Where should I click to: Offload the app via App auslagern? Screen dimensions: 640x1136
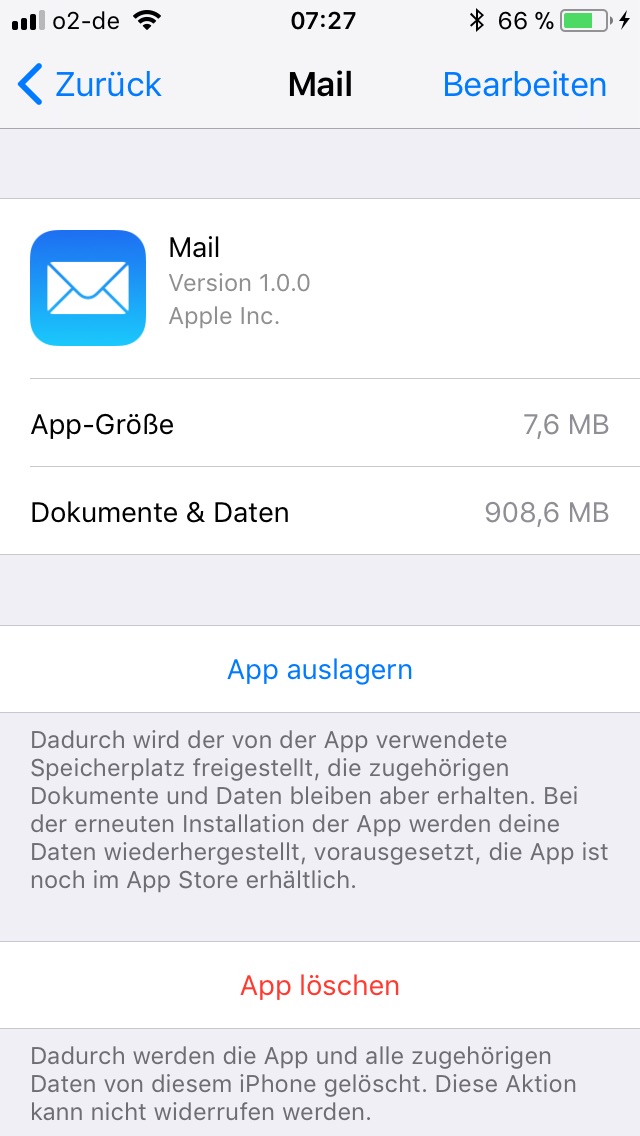tap(320, 669)
